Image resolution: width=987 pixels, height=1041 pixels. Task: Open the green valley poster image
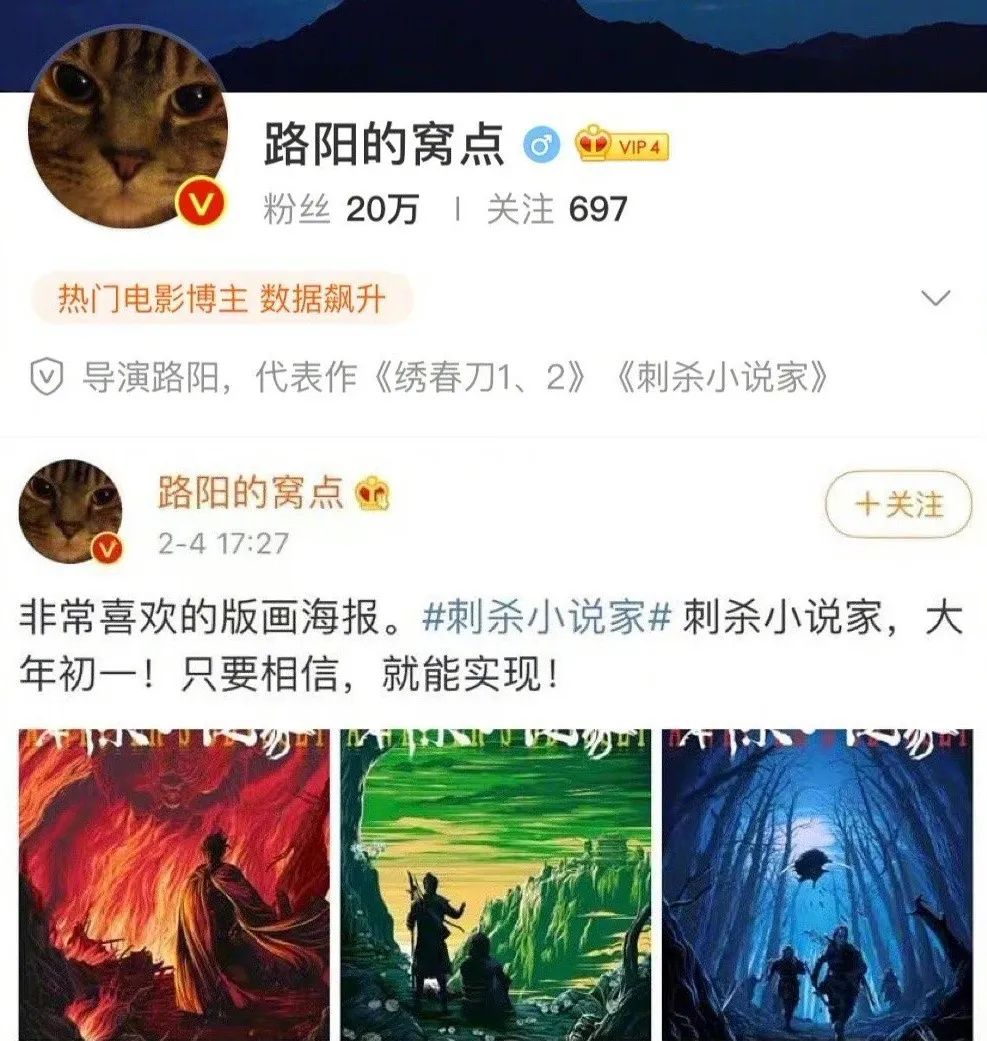[x=490, y=880]
